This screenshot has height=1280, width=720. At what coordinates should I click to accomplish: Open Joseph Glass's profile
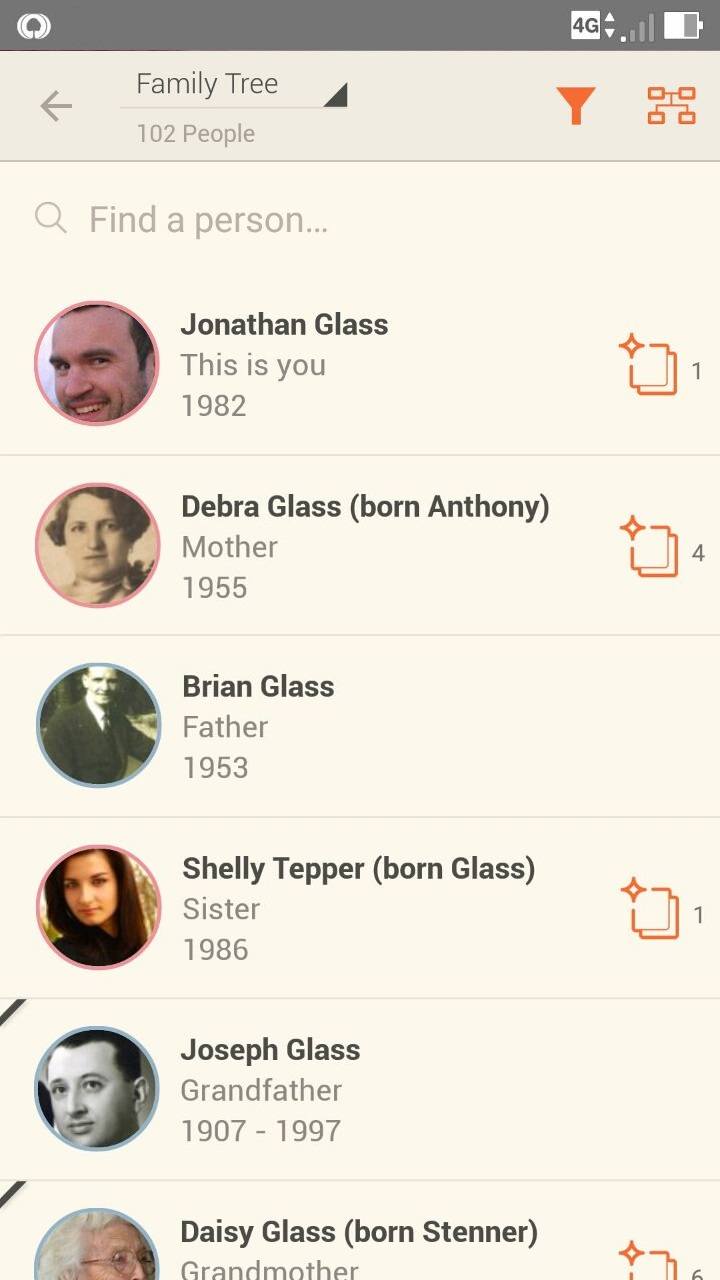[360, 1090]
